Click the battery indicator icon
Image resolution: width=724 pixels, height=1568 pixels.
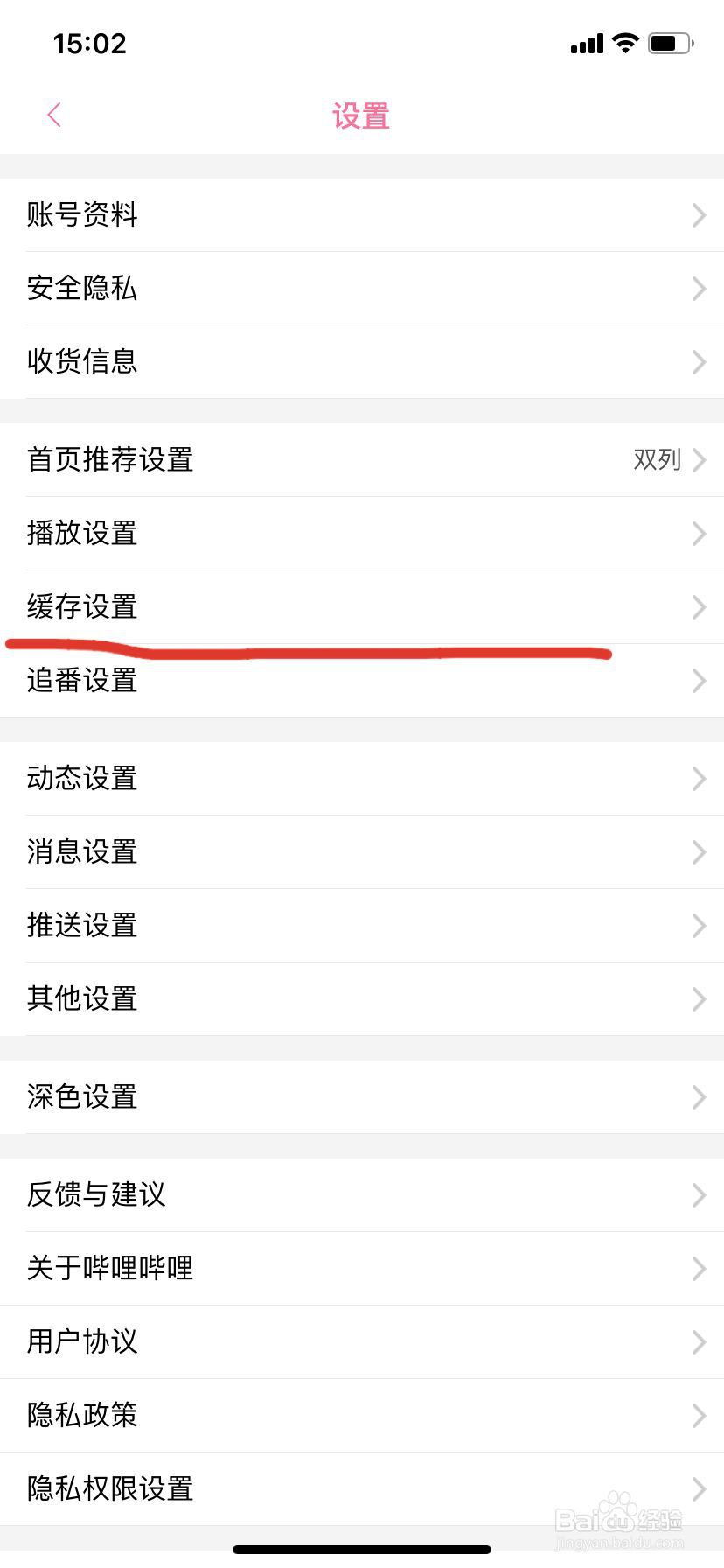pos(668,43)
